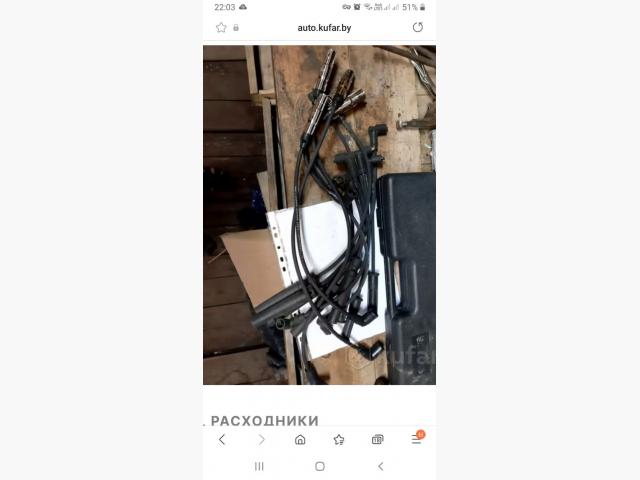Go to the browser home page

(300, 439)
